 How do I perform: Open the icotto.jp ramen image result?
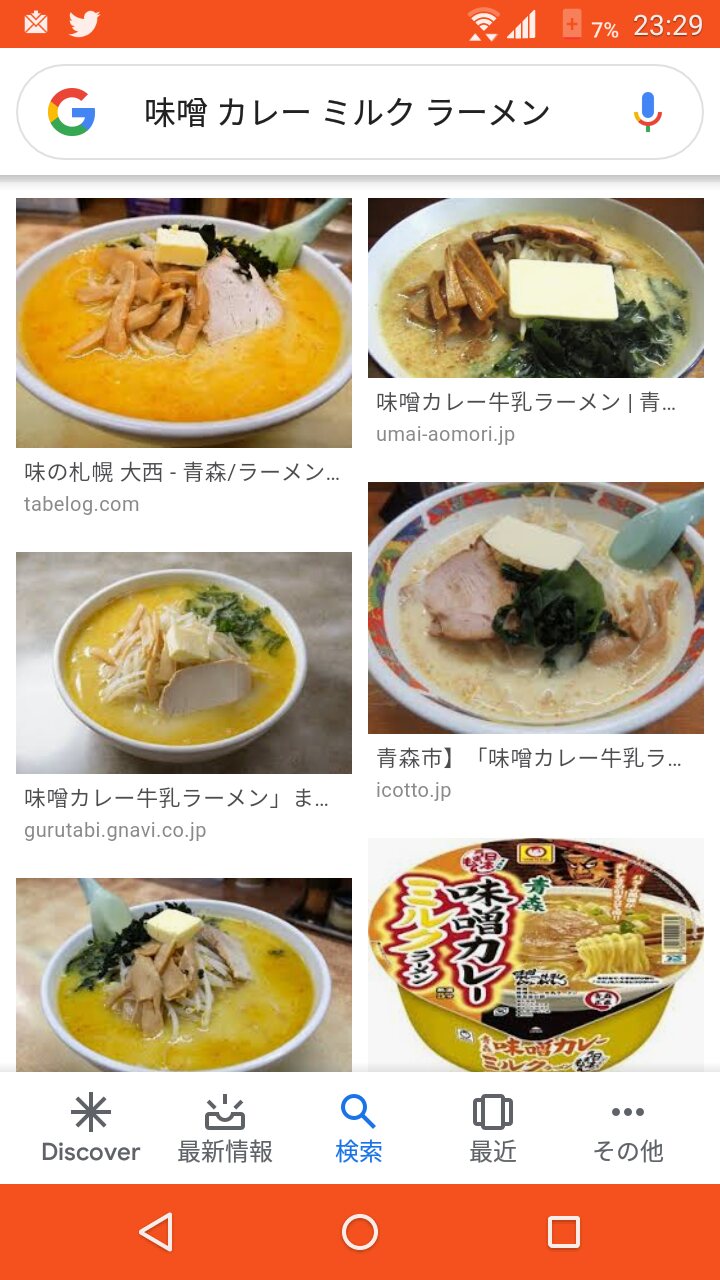(536, 608)
